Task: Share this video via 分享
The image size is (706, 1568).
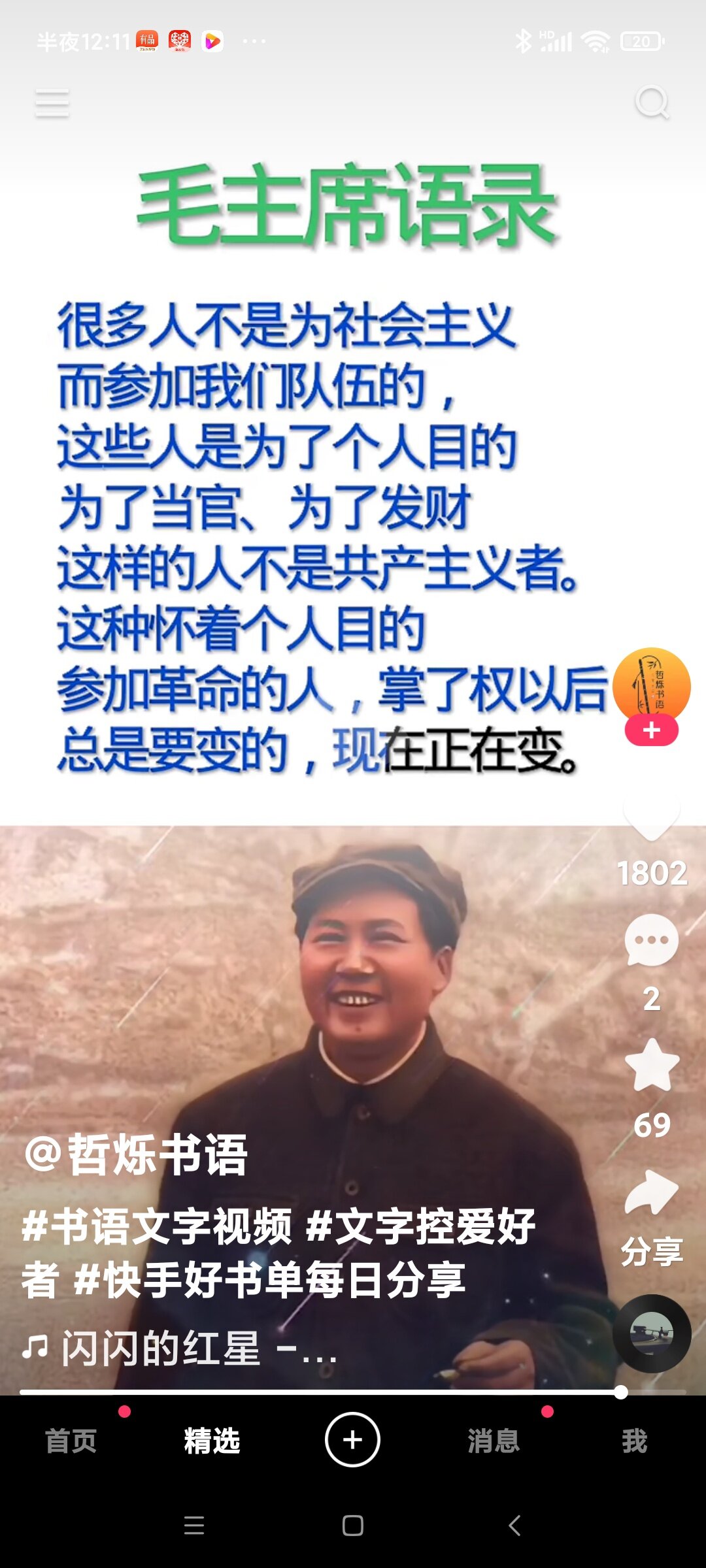Action: coord(652,1215)
